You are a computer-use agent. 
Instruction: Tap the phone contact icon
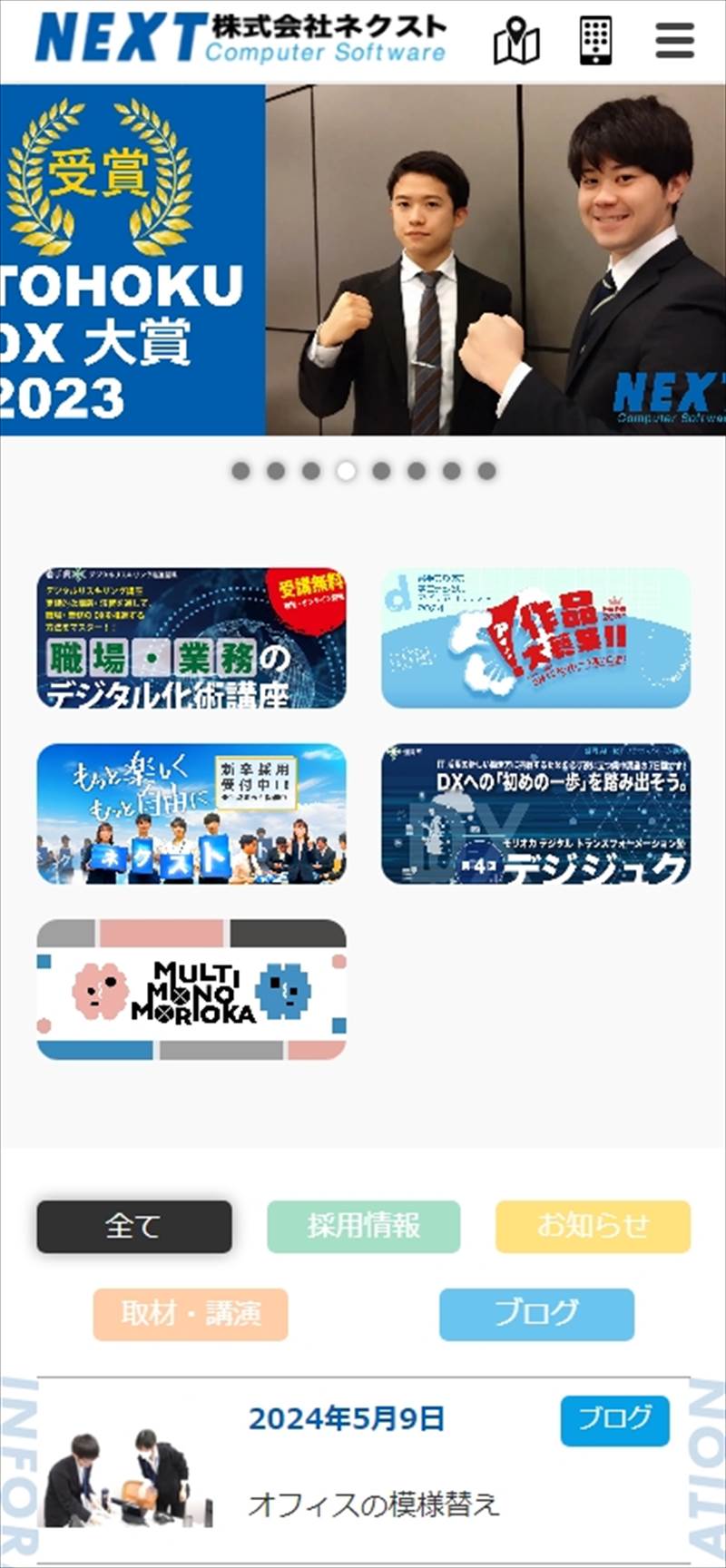point(595,41)
